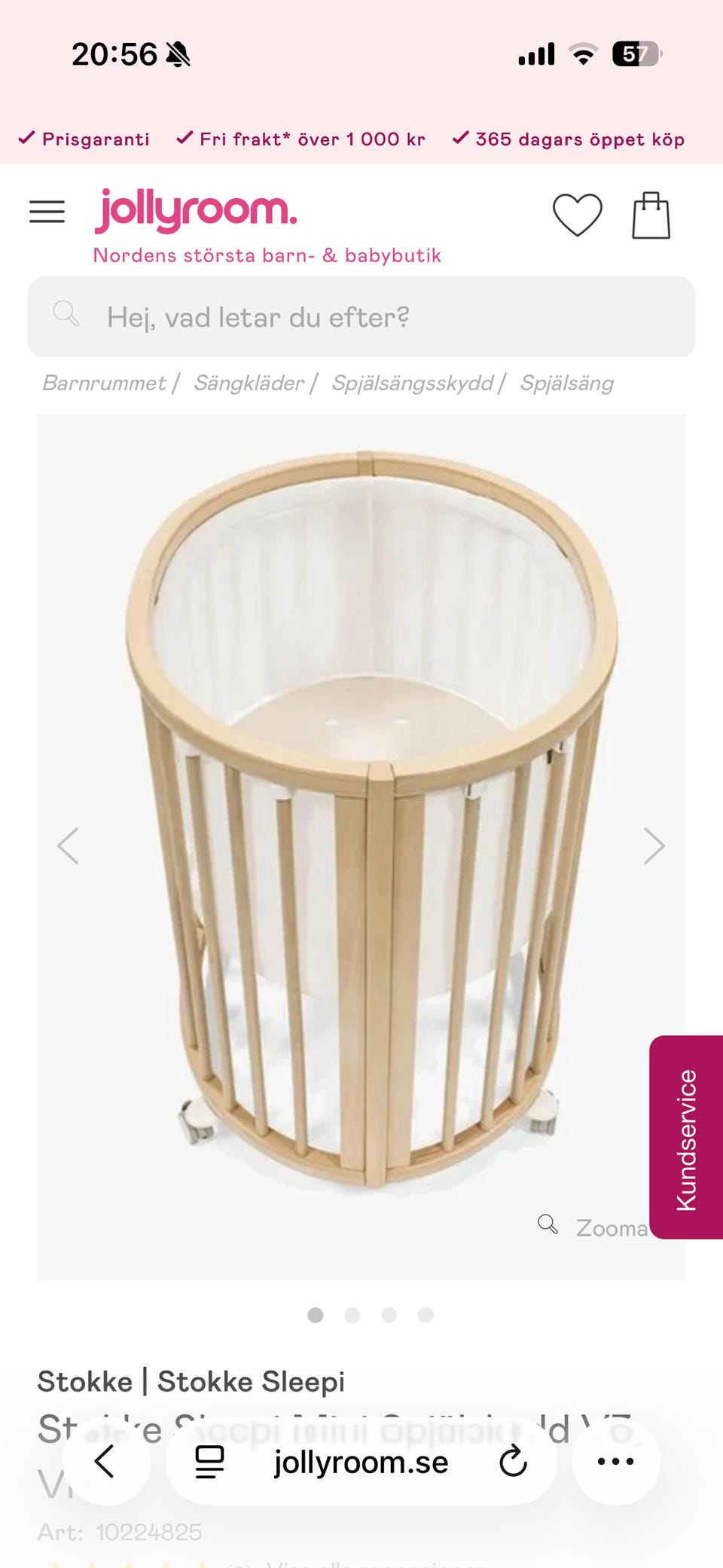
Task: Tap Zooma to enlarge the image
Action: (x=593, y=1227)
